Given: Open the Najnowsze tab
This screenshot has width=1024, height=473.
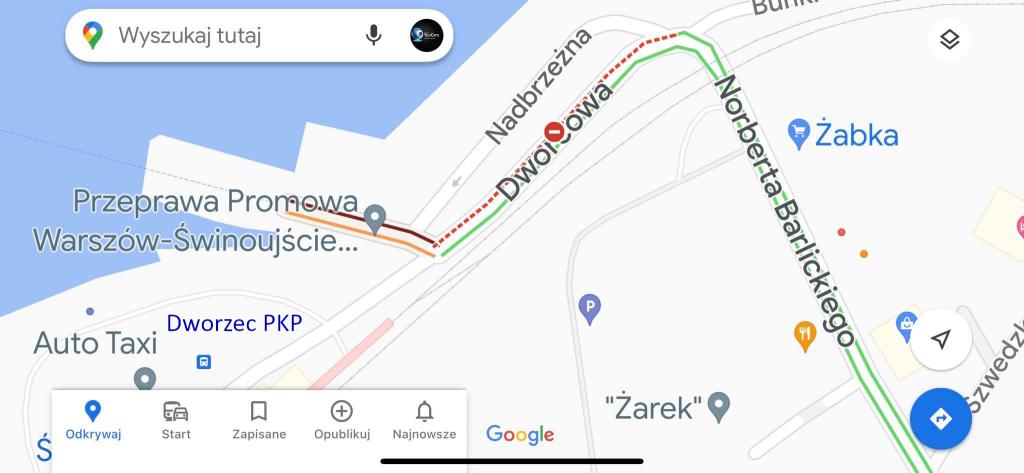Looking at the screenshot, I should tap(424, 420).
